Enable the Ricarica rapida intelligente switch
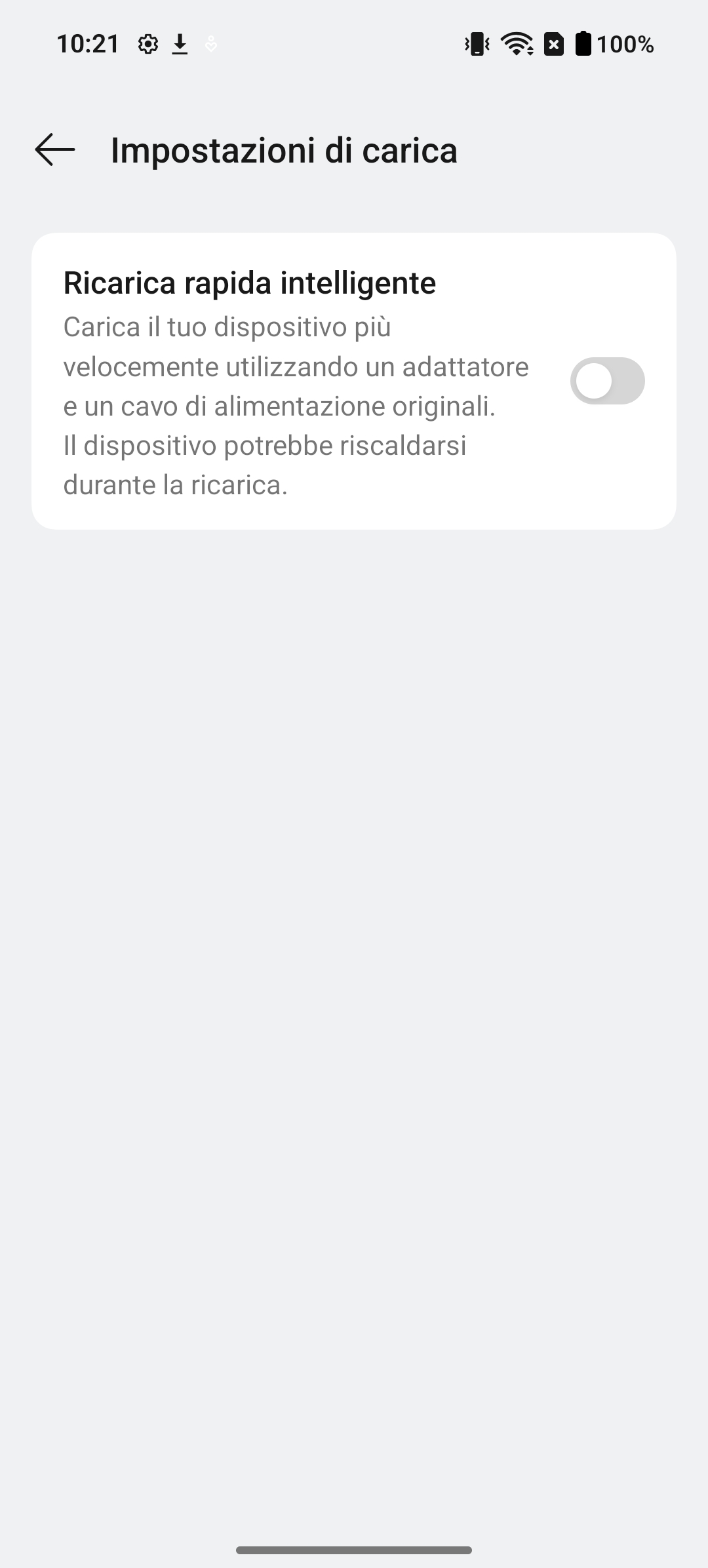The height and width of the screenshot is (1568, 708). point(607,381)
